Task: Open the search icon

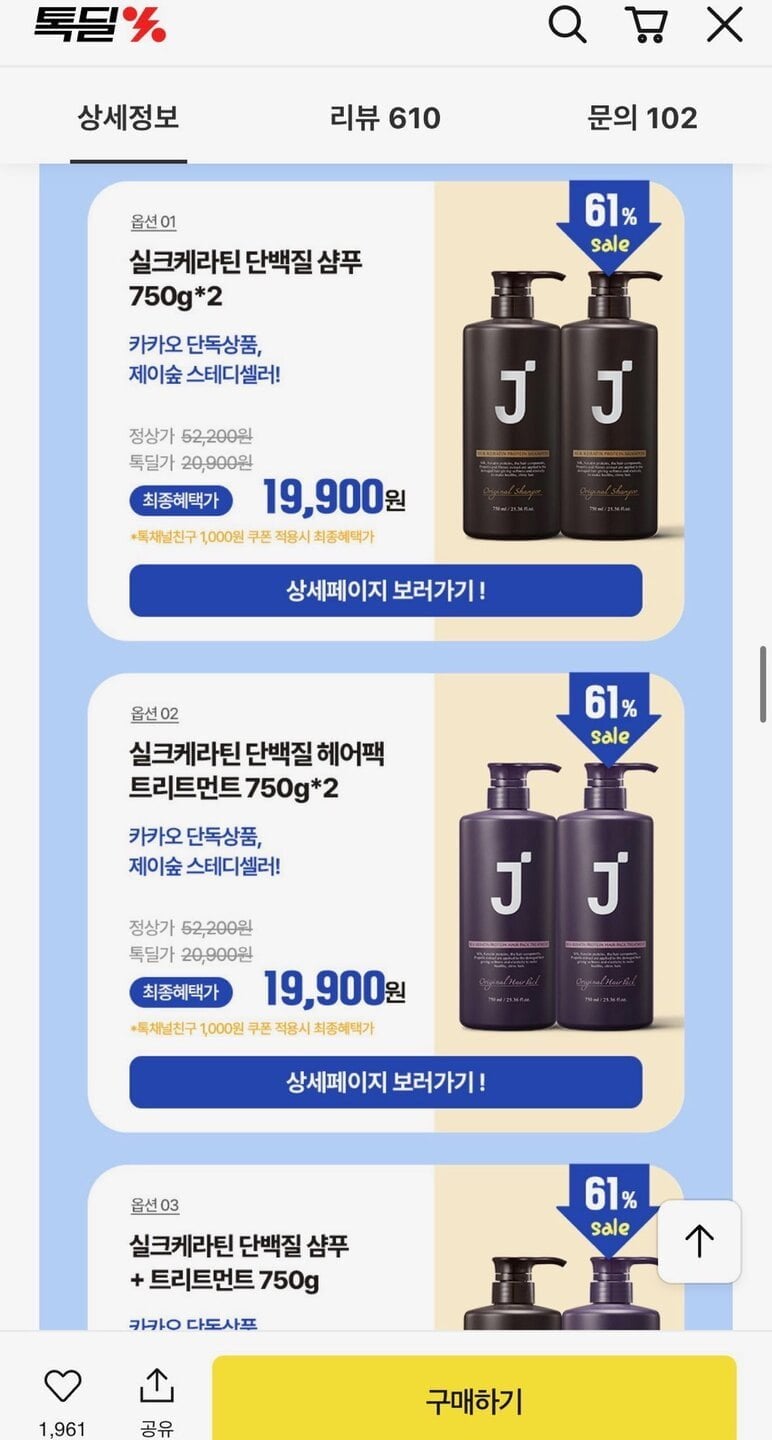Action: click(x=567, y=25)
